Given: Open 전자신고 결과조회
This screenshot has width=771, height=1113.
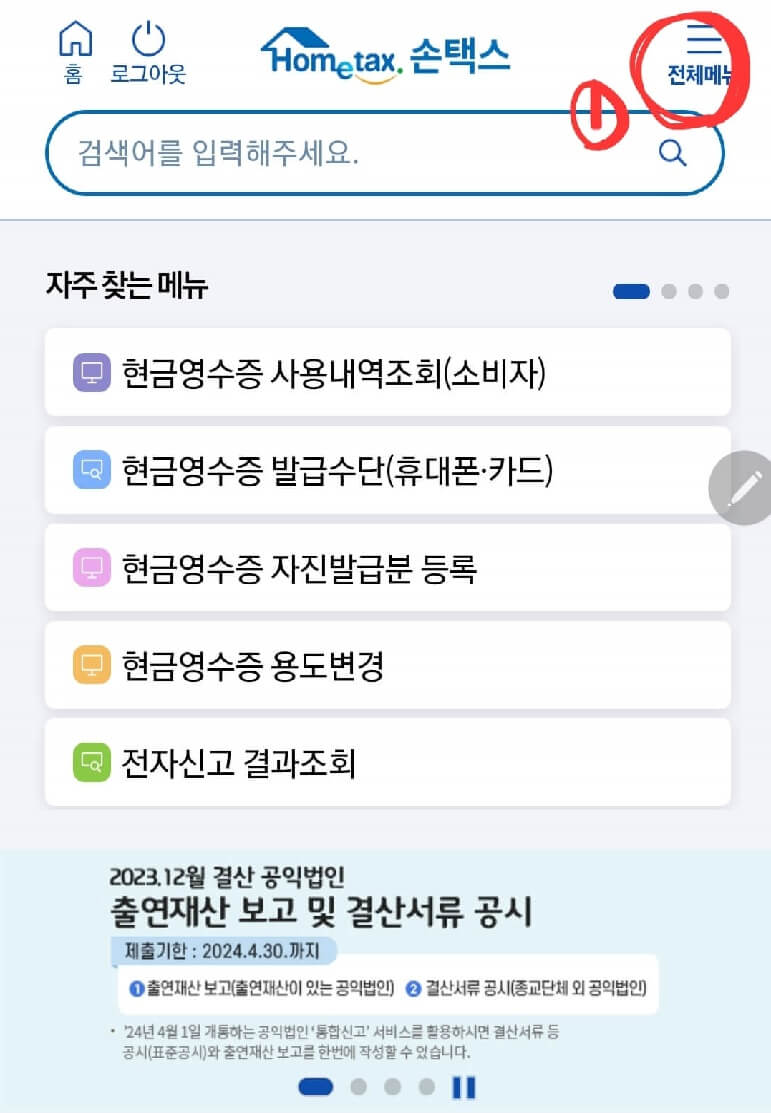Looking at the screenshot, I should (x=385, y=762).
